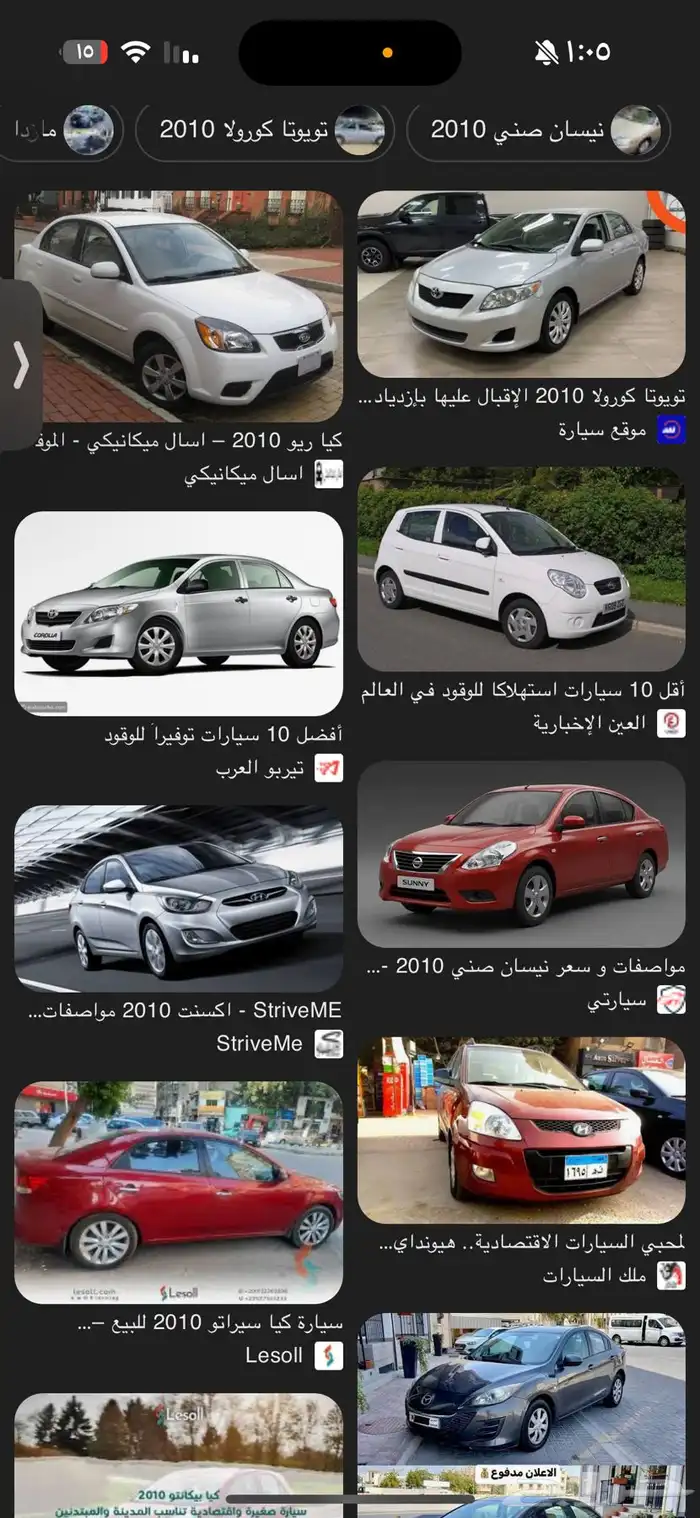Open the كيا ريو 2010 image result
Viewport: 700px width, 1518px height.
(x=178, y=306)
